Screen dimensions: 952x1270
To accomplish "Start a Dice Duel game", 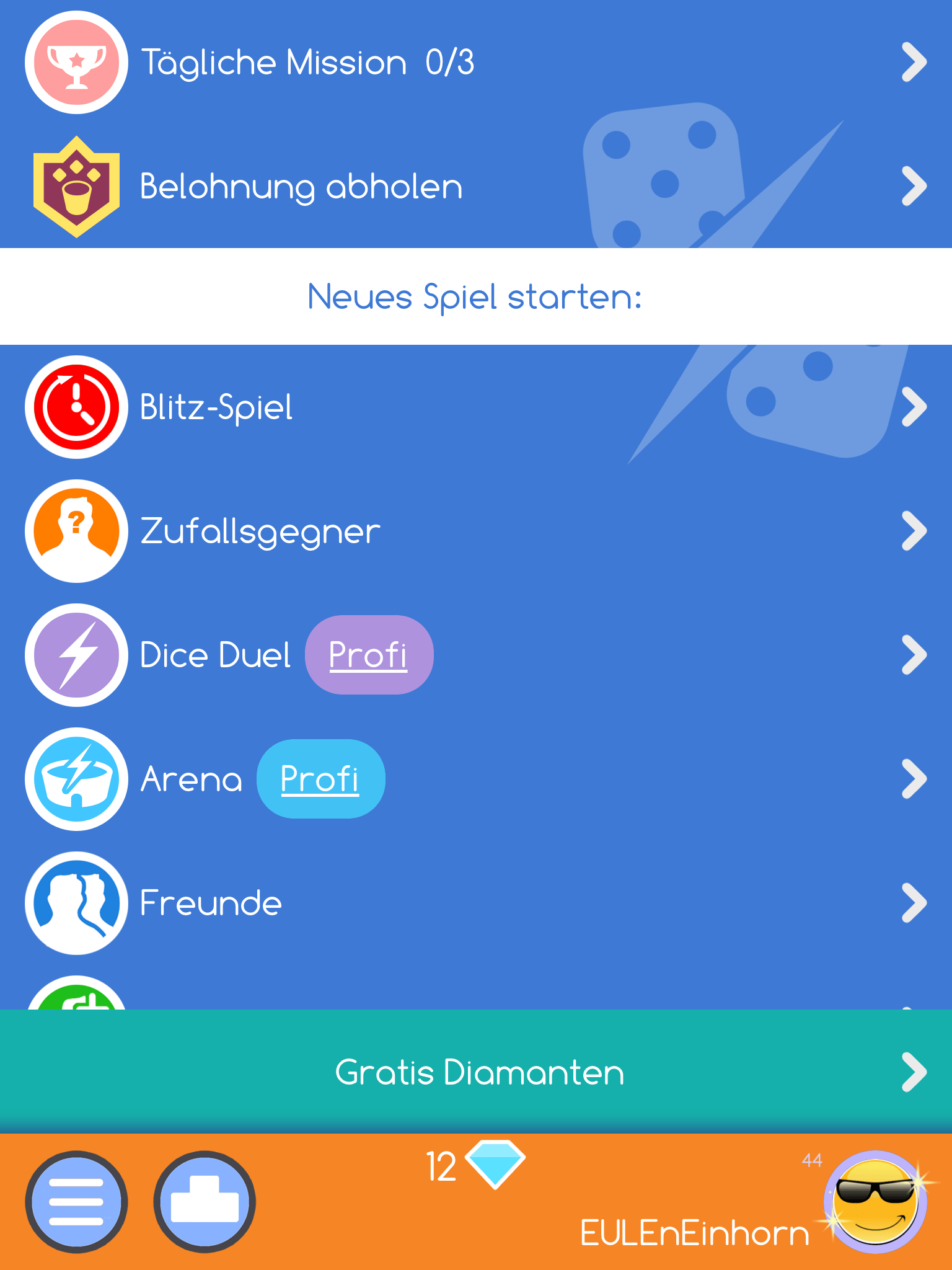I will 215,655.
